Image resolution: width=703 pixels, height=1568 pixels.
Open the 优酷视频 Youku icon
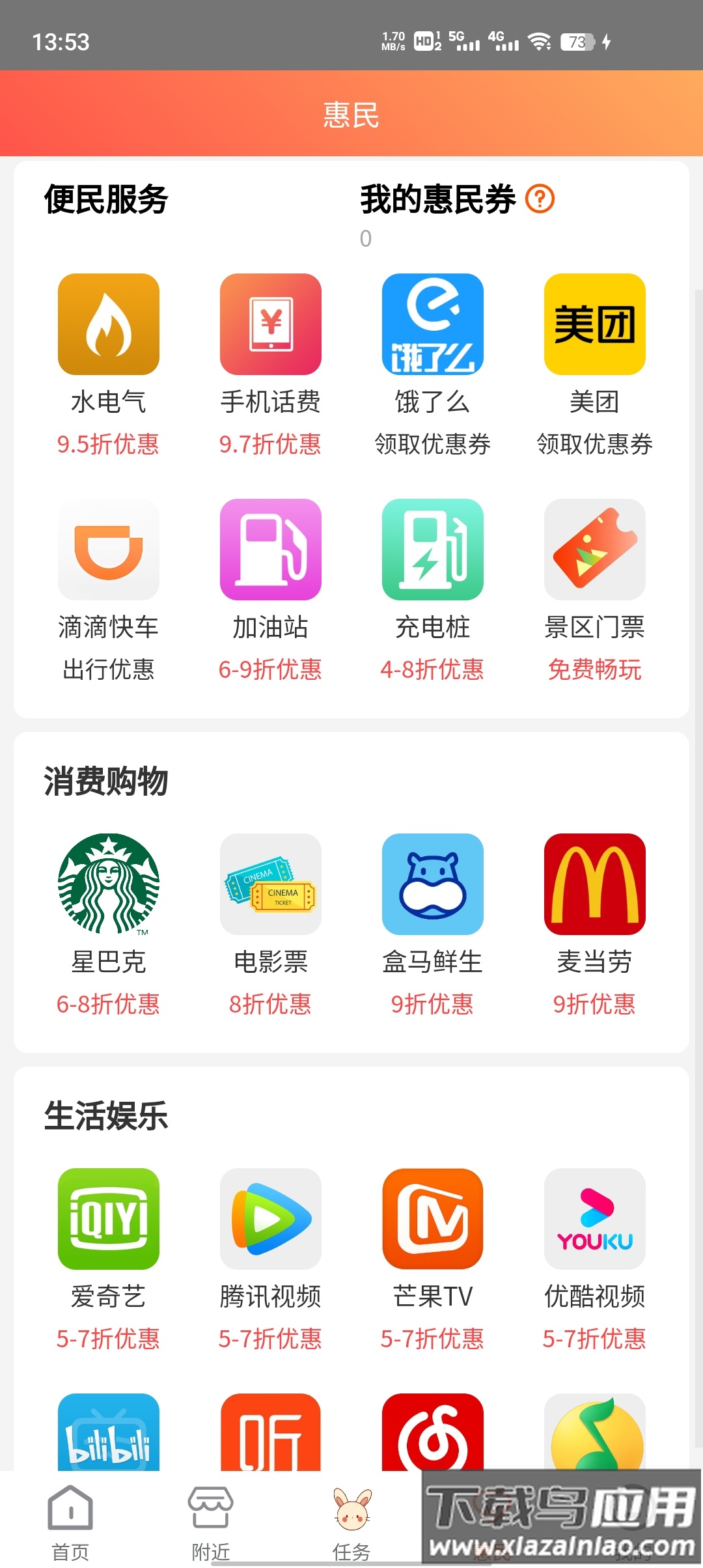tap(594, 1220)
